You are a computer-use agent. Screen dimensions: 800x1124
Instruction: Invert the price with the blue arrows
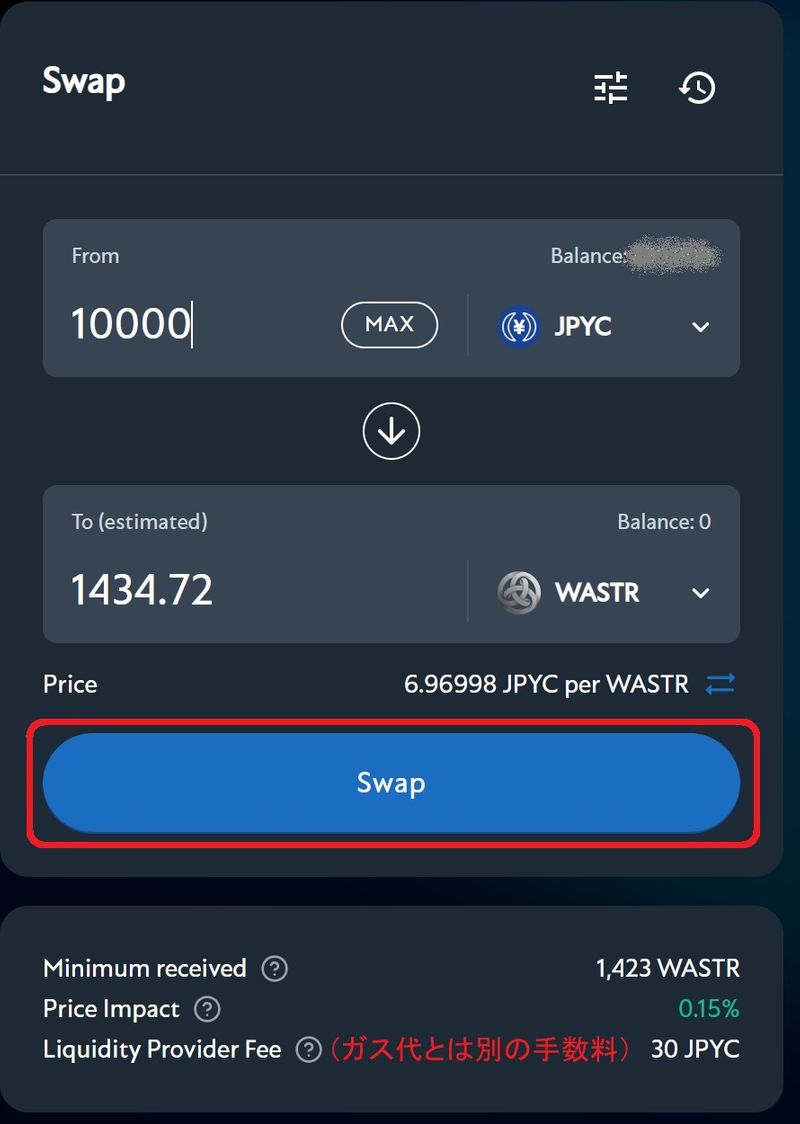click(720, 684)
